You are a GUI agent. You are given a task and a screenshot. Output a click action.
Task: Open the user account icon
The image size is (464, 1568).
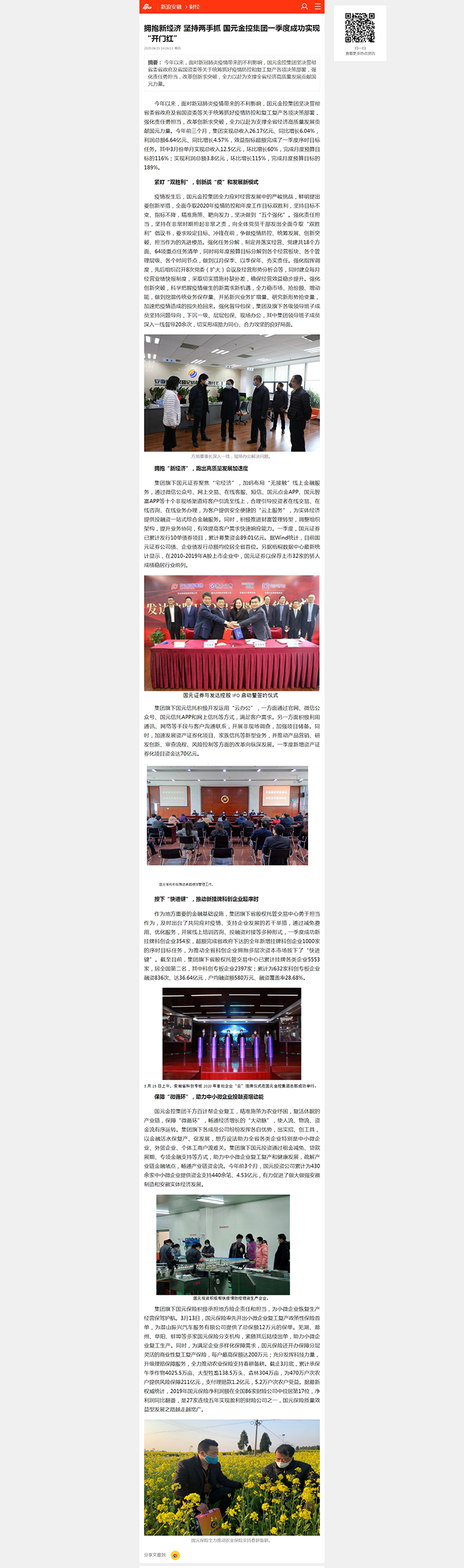click(x=304, y=7)
